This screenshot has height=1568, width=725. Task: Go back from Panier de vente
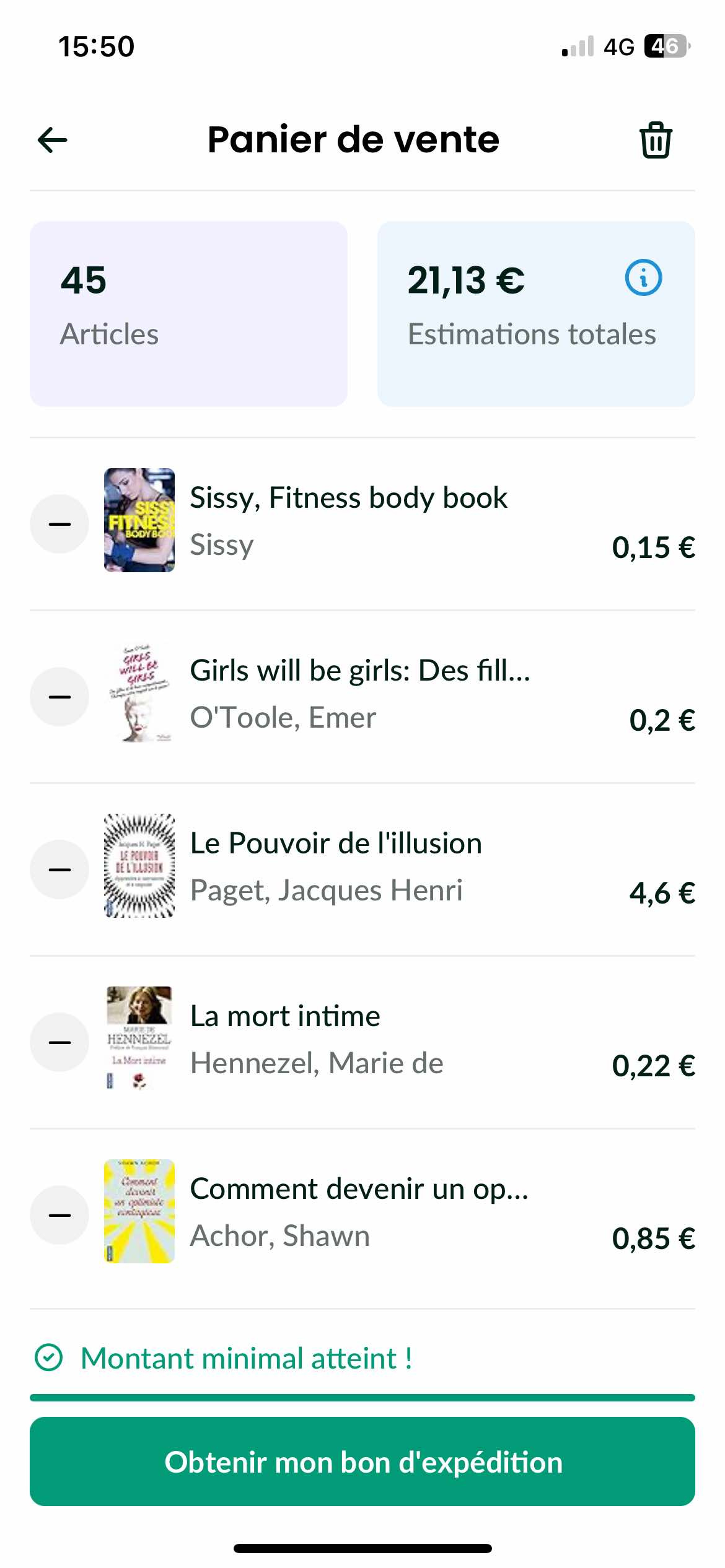click(x=53, y=140)
